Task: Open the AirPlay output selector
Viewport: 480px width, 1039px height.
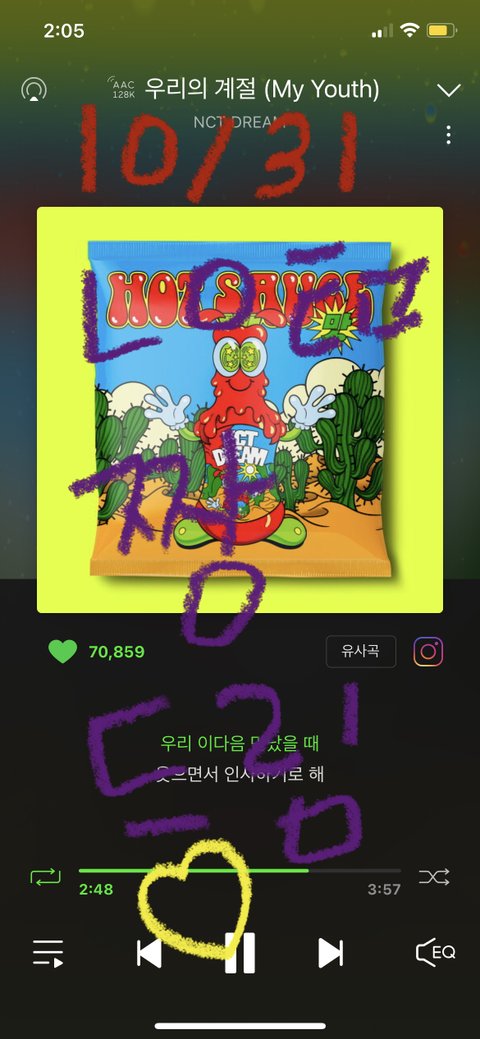Action: tap(33, 89)
